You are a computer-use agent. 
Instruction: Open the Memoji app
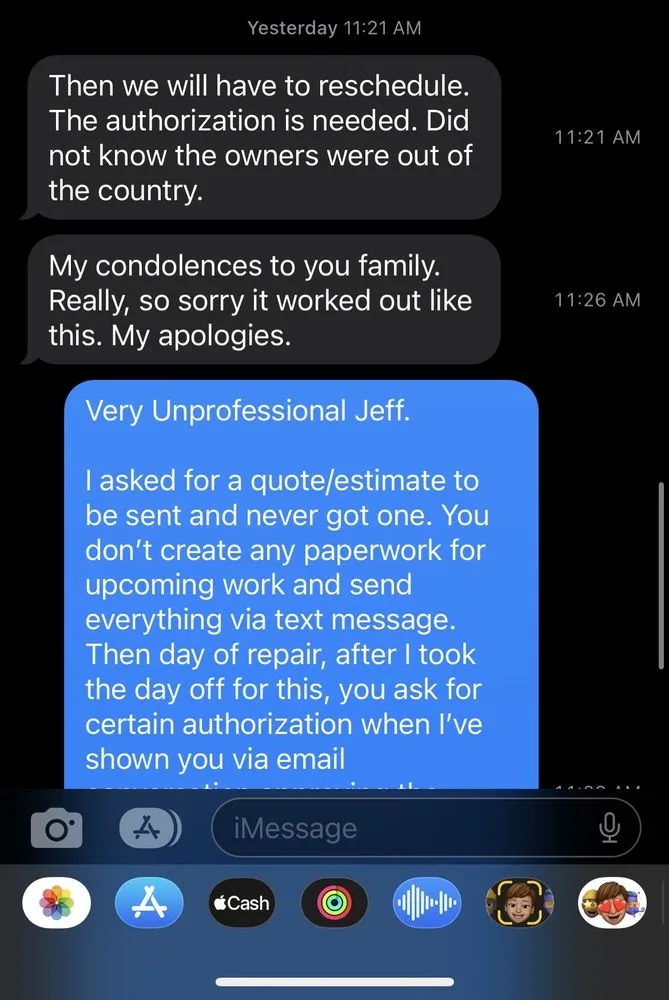point(519,903)
